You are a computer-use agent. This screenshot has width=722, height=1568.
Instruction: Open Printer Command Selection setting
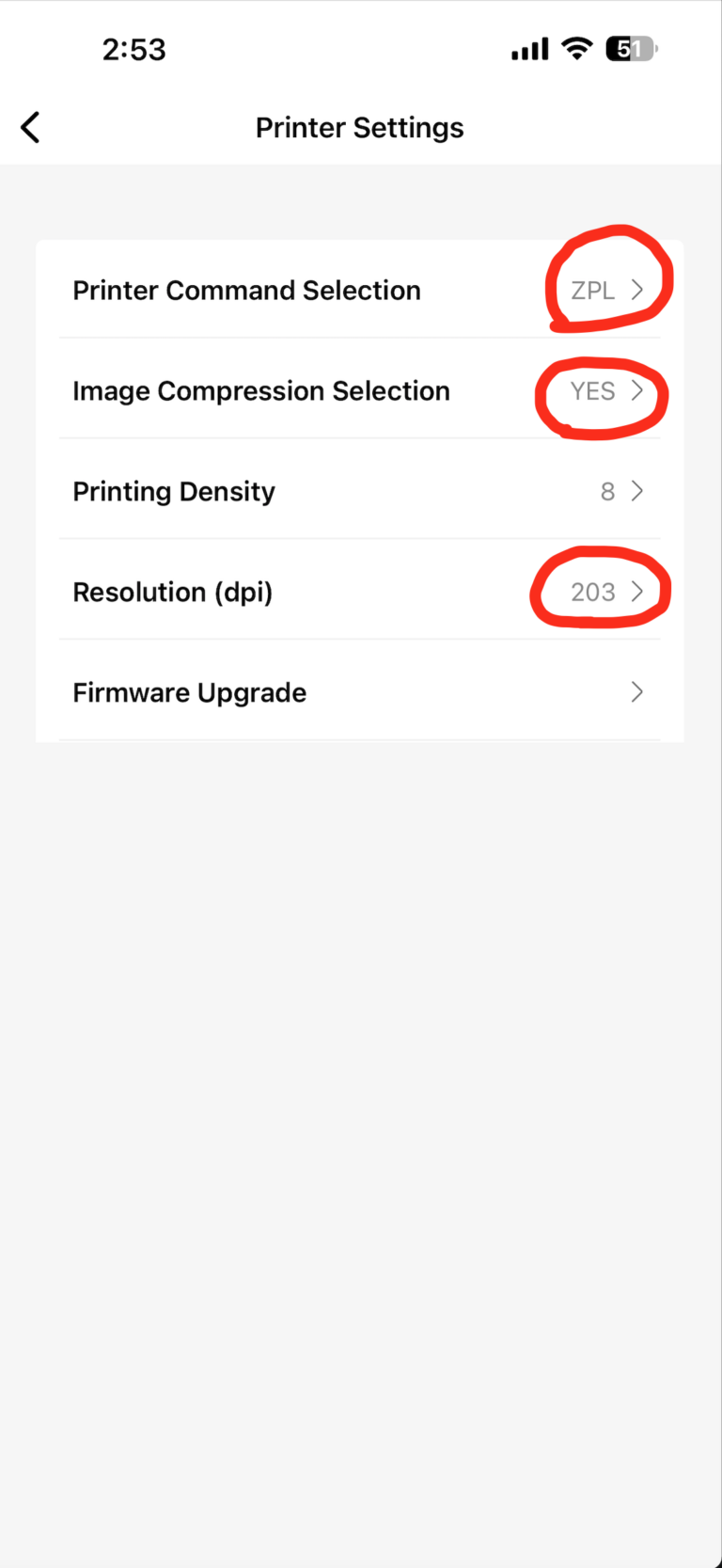click(359, 291)
